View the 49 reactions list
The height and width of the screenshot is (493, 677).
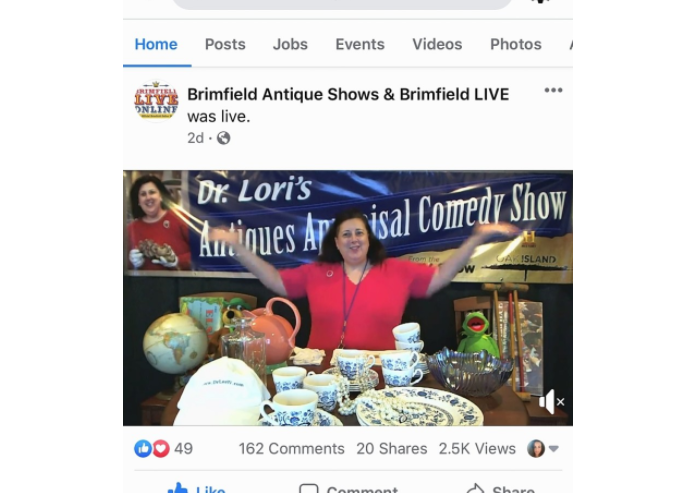164,448
